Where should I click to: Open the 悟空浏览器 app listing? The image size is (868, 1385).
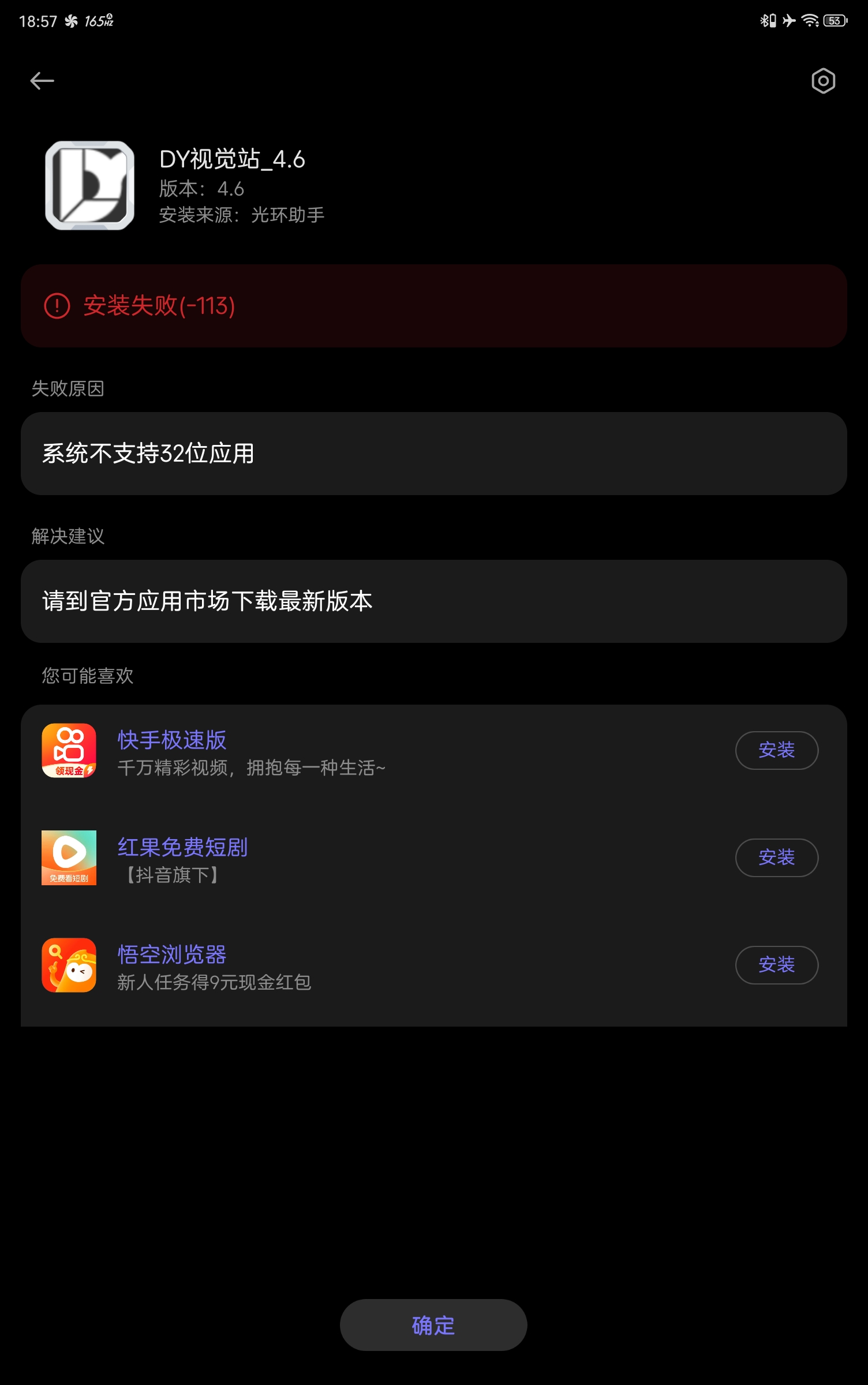pyautogui.click(x=172, y=955)
